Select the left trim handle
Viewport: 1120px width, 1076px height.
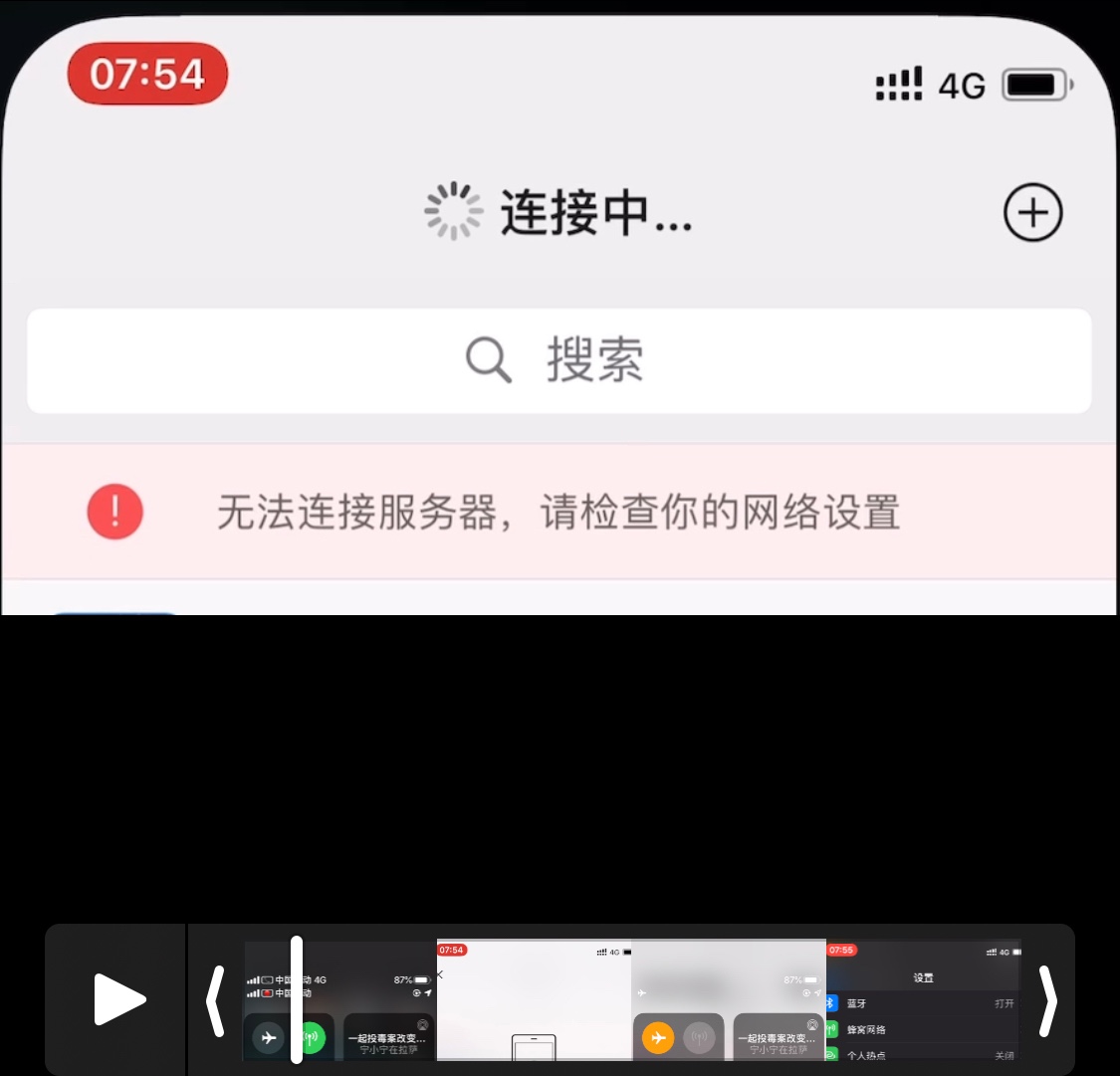[215, 999]
